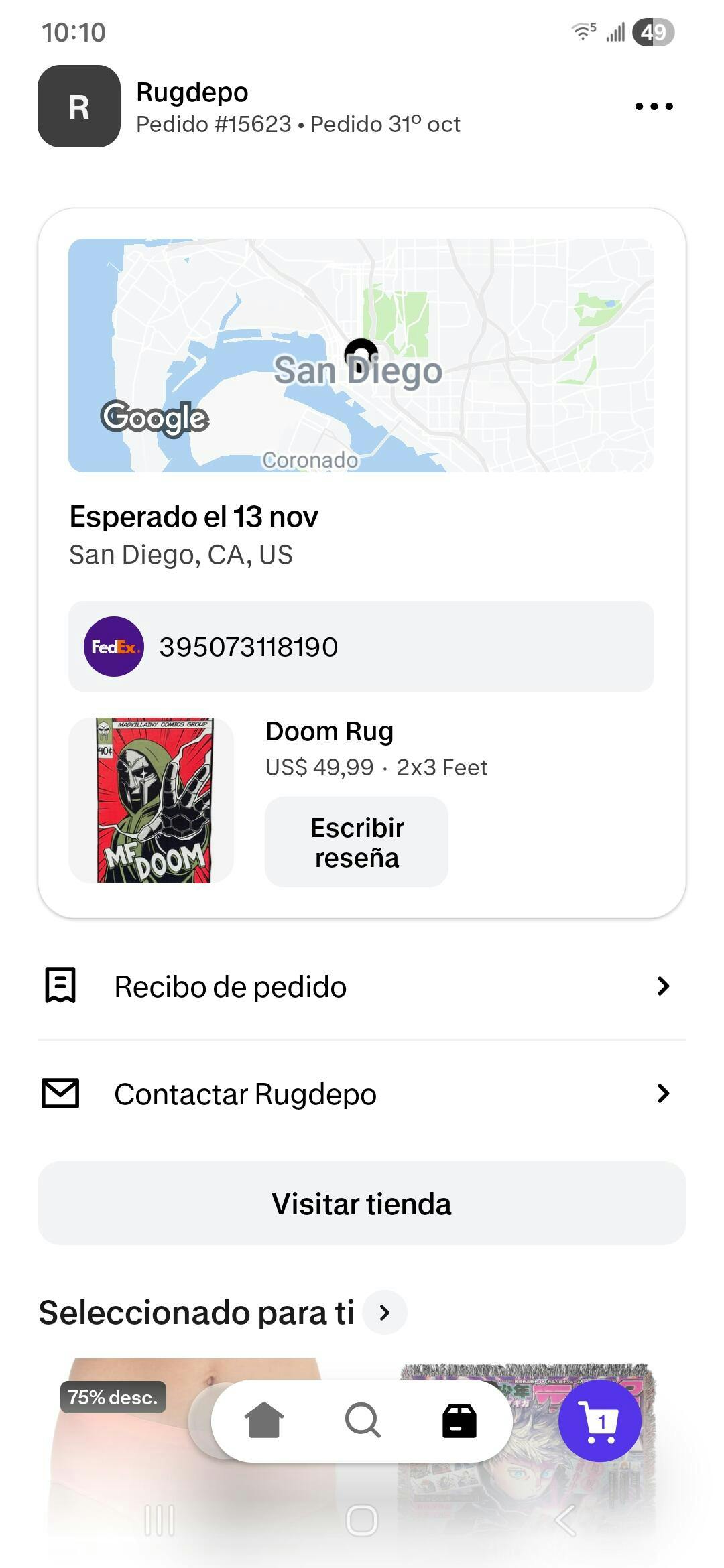
Task: Write a review with Escribir reseña
Action: pos(356,842)
